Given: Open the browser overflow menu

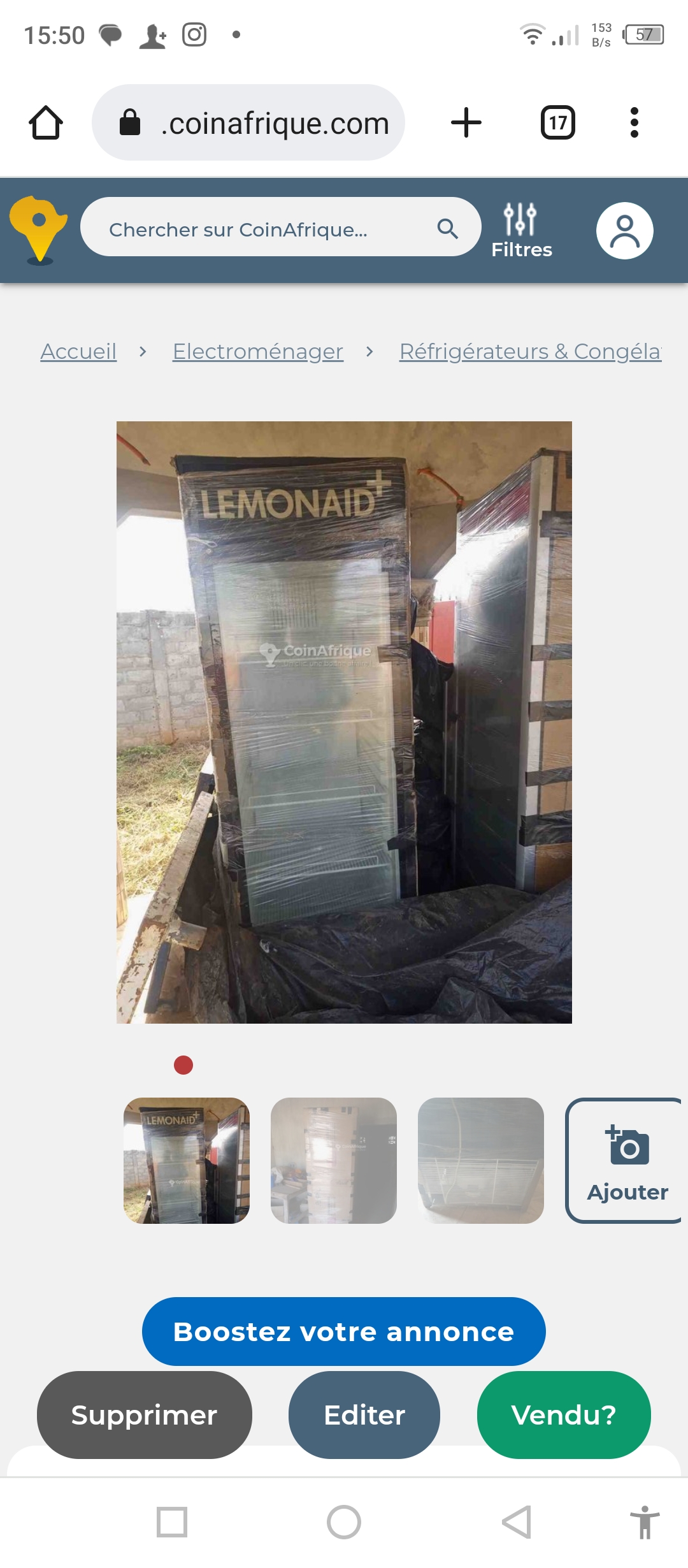Looking at the screenshot, I should pos(634,122).
